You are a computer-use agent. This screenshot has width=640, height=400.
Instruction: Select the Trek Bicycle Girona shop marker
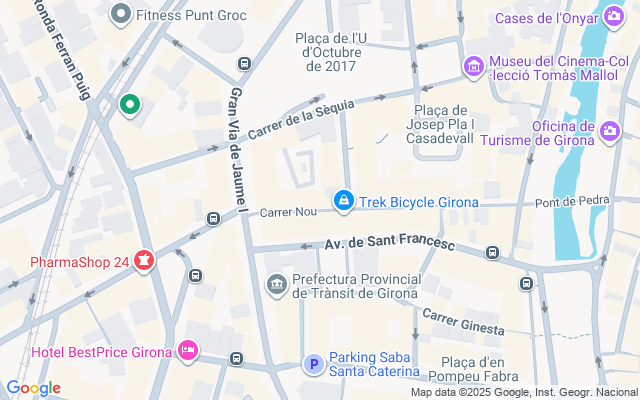(x=344, y=202)
